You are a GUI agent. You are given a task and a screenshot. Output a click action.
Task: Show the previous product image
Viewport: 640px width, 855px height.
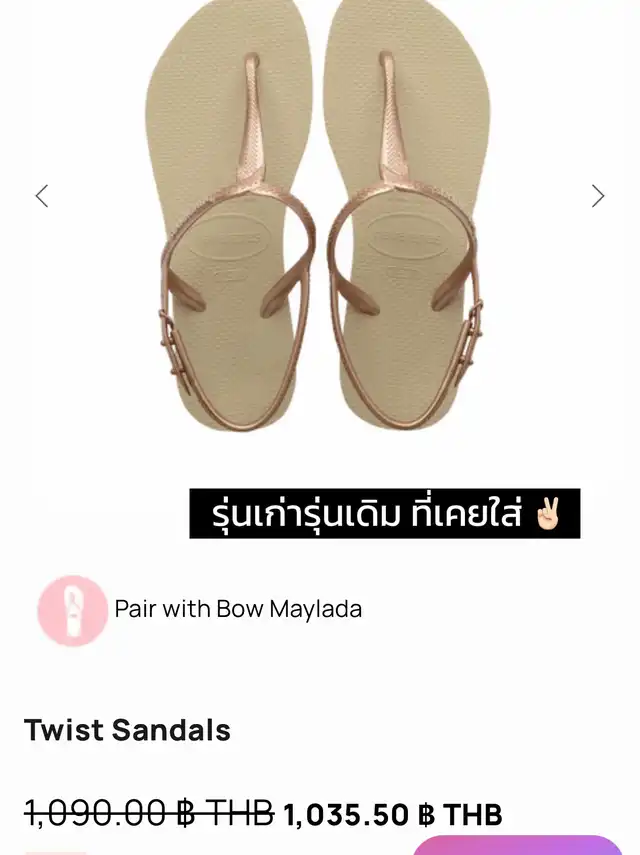pyautogui.click(x=41, y=196)
